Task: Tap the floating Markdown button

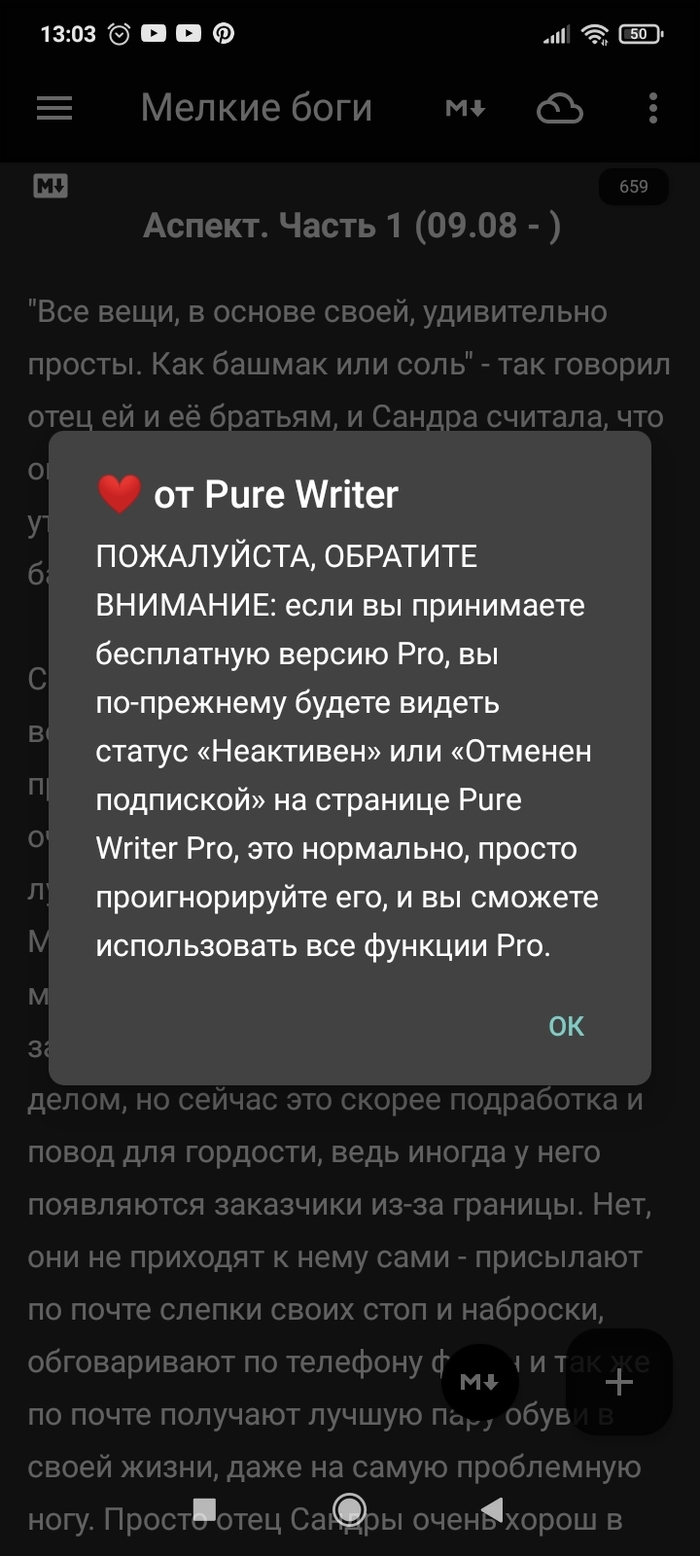Action: (480, 1382)
